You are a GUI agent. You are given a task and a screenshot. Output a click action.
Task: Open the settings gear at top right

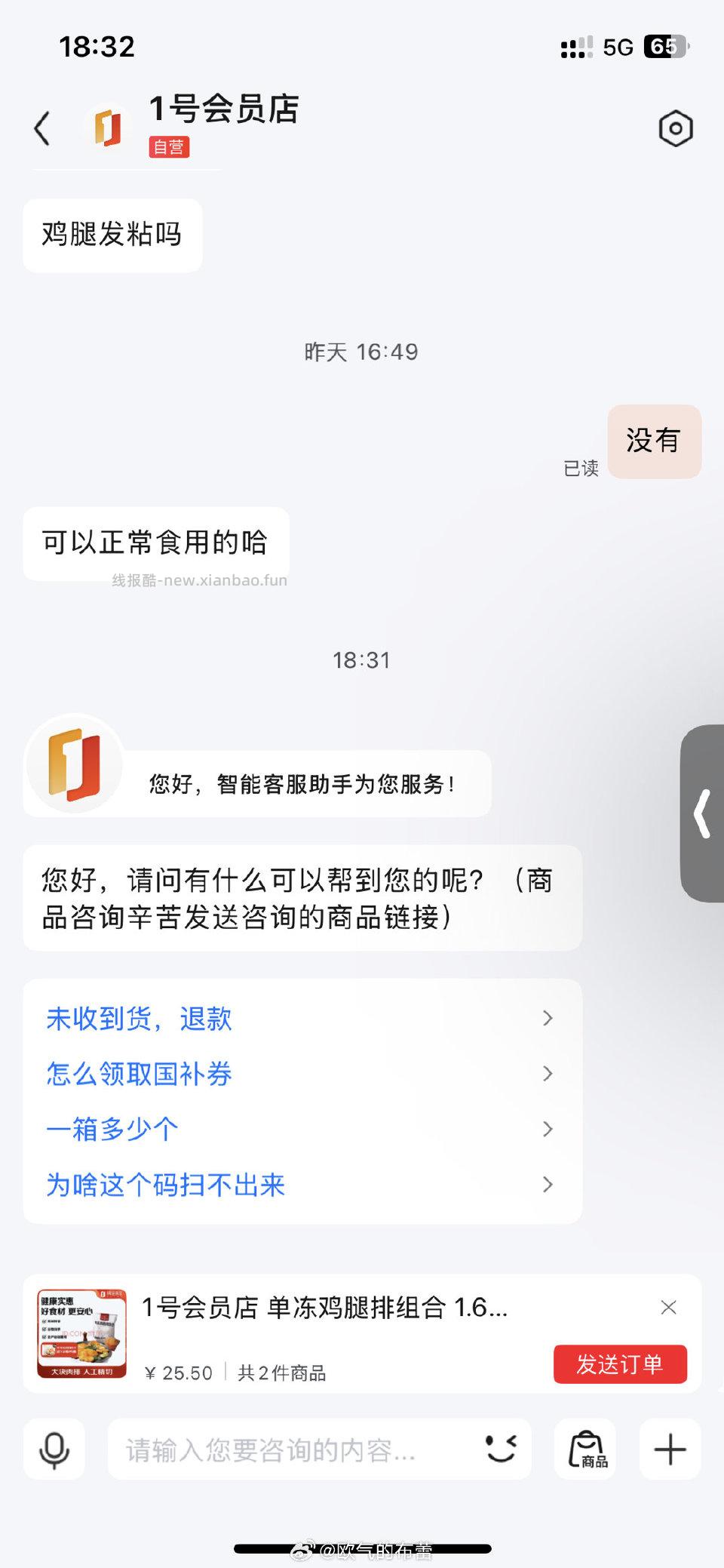tap(675, 128)
